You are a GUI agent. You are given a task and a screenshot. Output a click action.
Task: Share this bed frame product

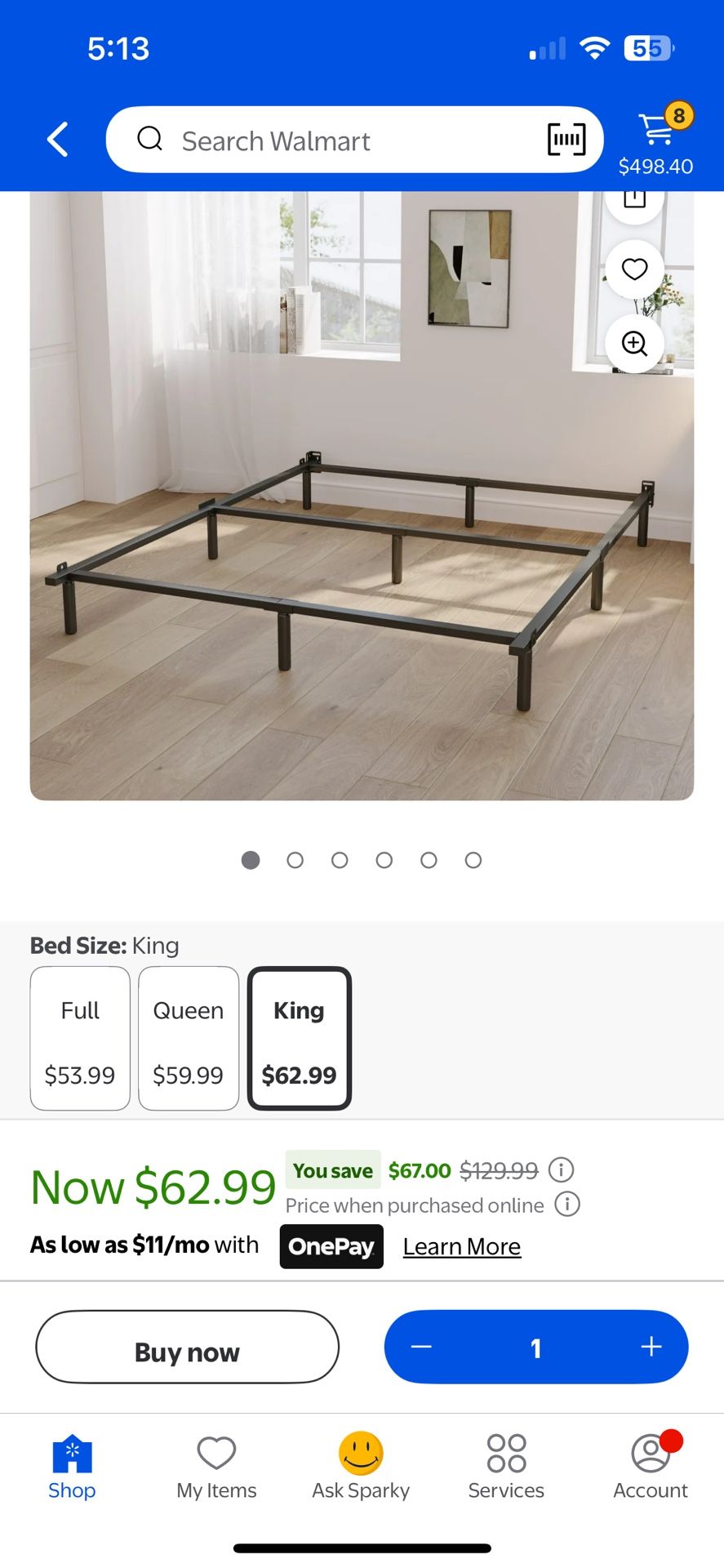[634, 201]
